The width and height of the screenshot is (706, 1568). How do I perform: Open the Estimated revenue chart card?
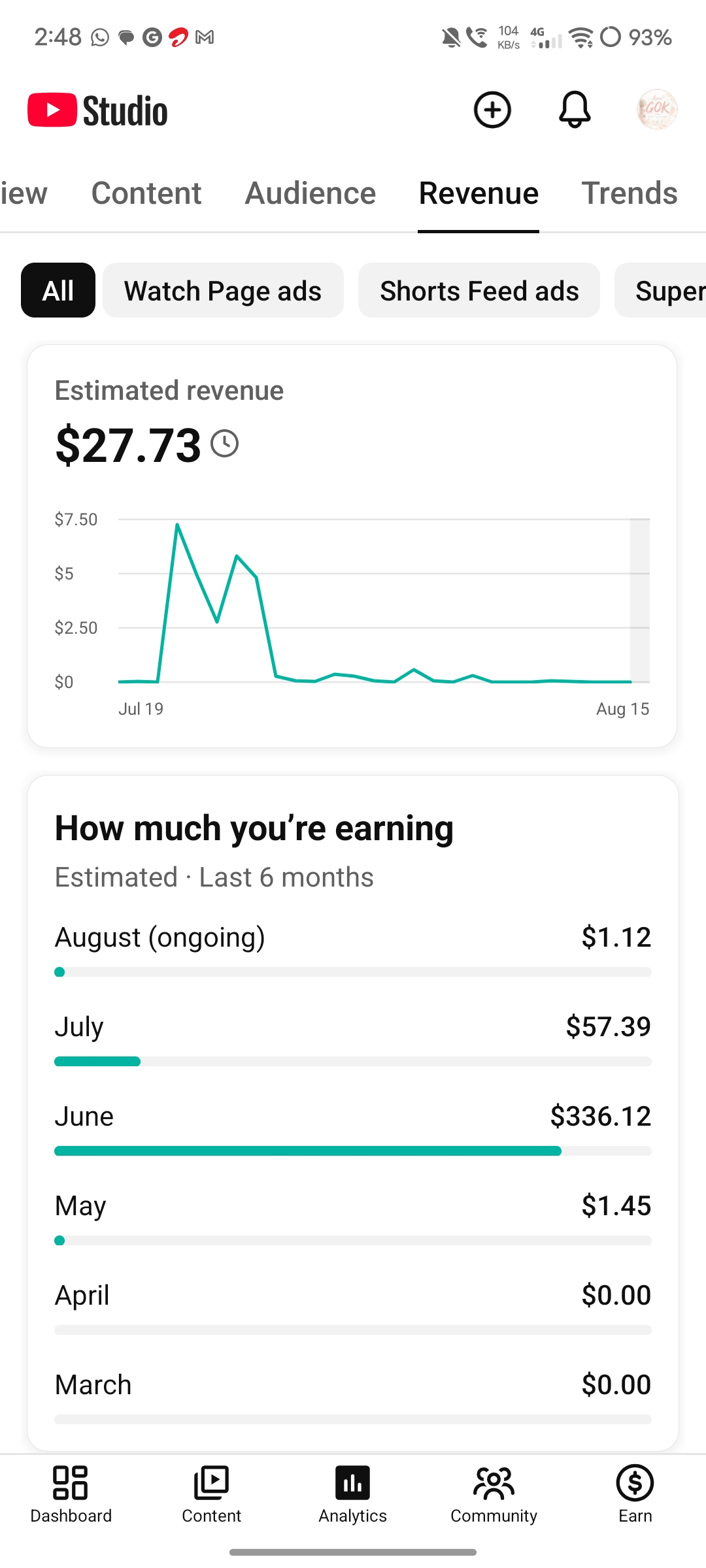tap(352, 546)
